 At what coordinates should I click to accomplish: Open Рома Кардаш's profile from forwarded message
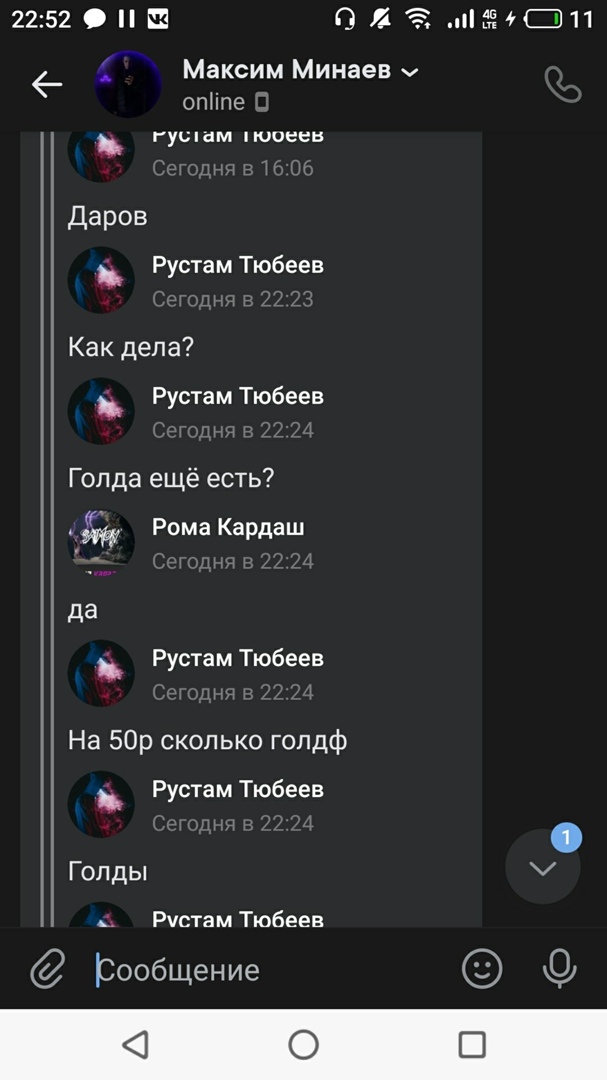click(x=228, y=527)
